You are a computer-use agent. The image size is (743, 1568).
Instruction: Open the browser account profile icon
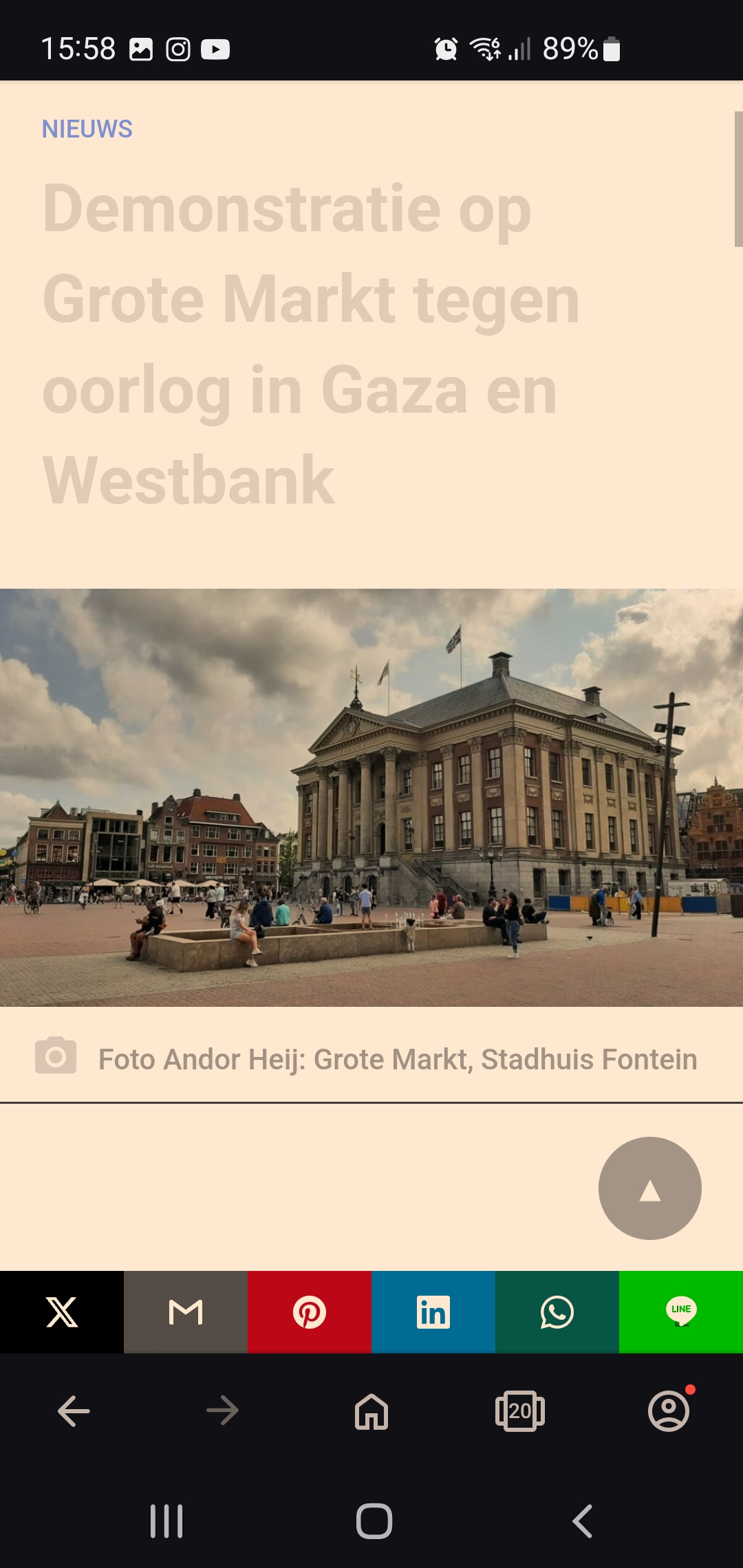click(x=669, y=1411)
